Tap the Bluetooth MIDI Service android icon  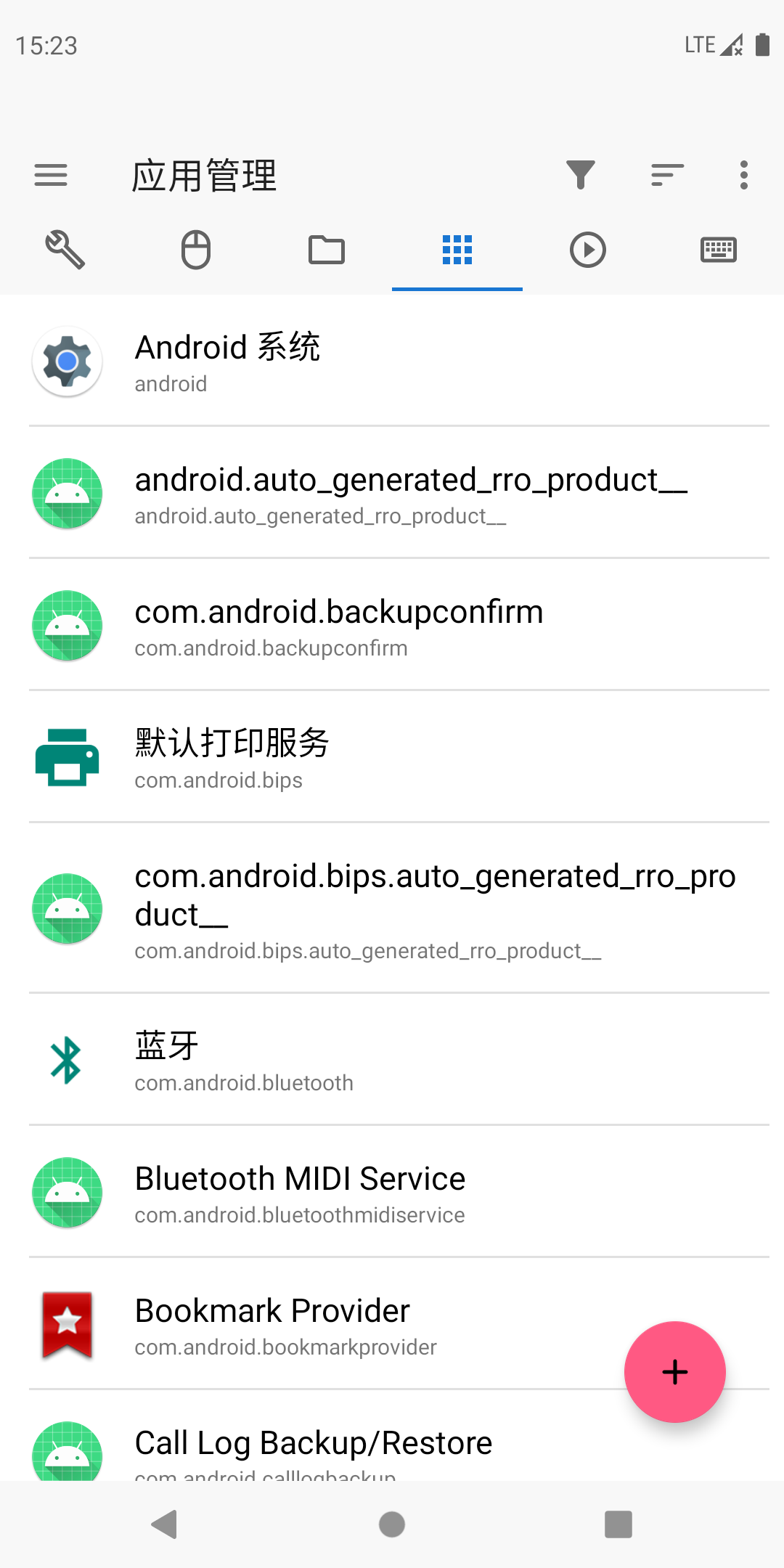tap(66, 1193)
